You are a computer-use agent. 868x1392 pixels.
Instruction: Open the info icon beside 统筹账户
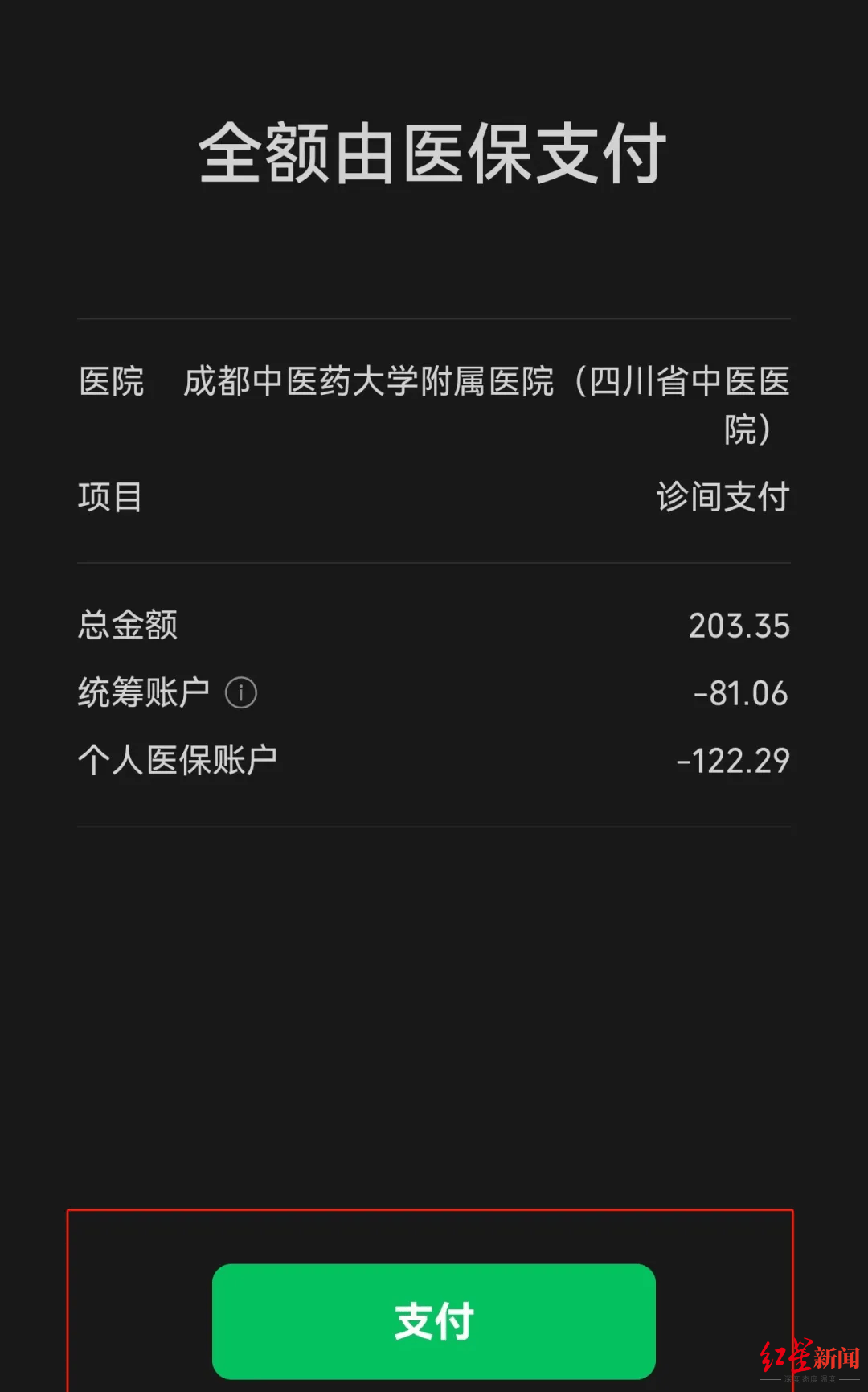point(241,692)
